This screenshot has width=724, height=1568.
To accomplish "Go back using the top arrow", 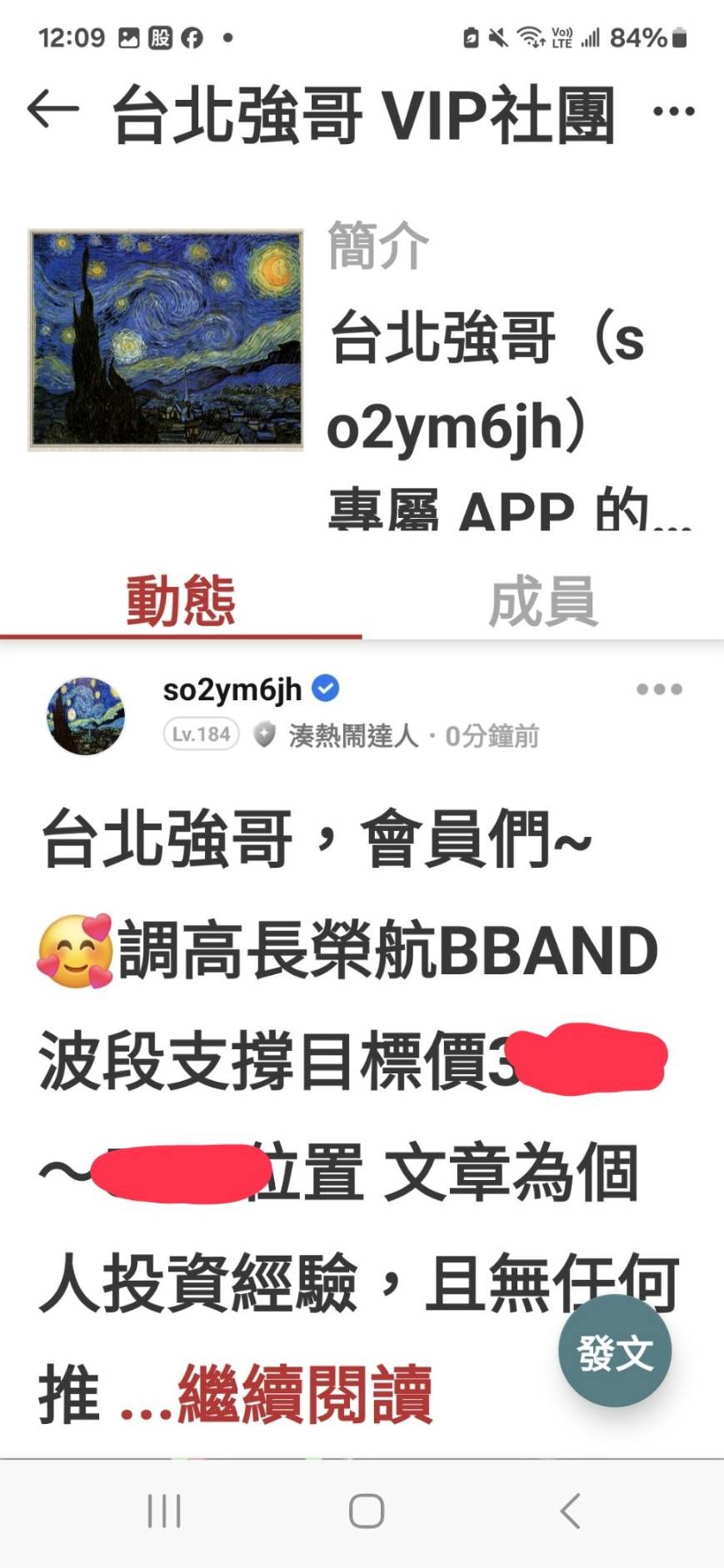I will click(x=53, y=111).
